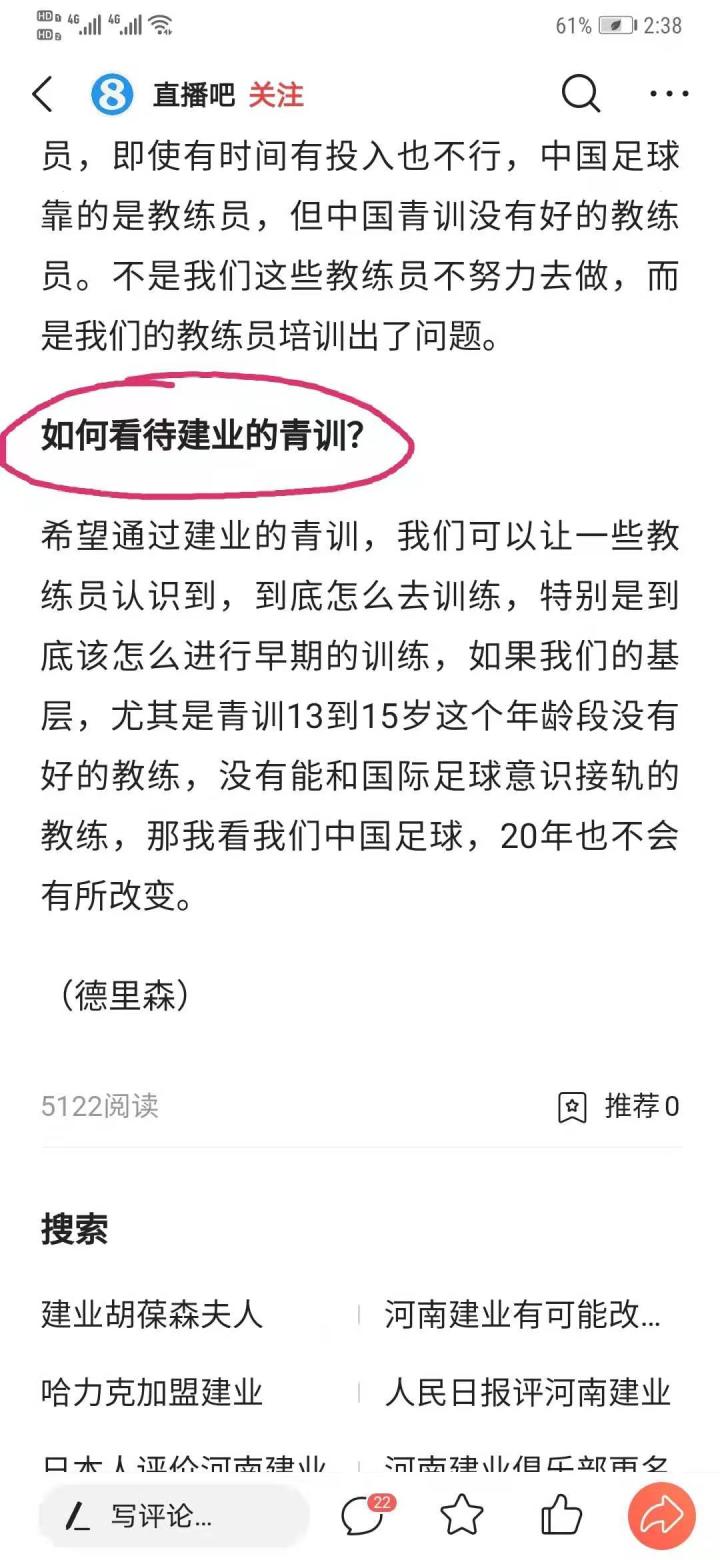Go back using the top-left arrow

(42, 94)
